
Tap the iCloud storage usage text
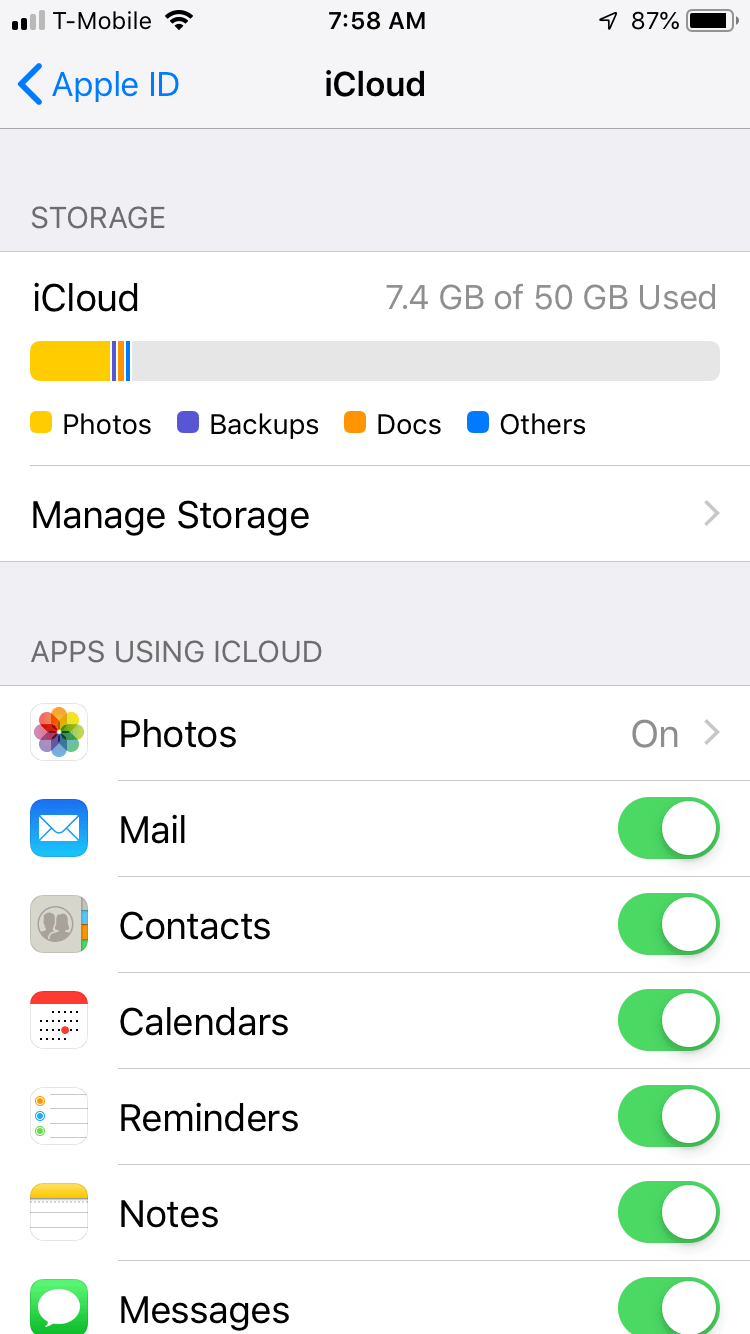[551, 297]
